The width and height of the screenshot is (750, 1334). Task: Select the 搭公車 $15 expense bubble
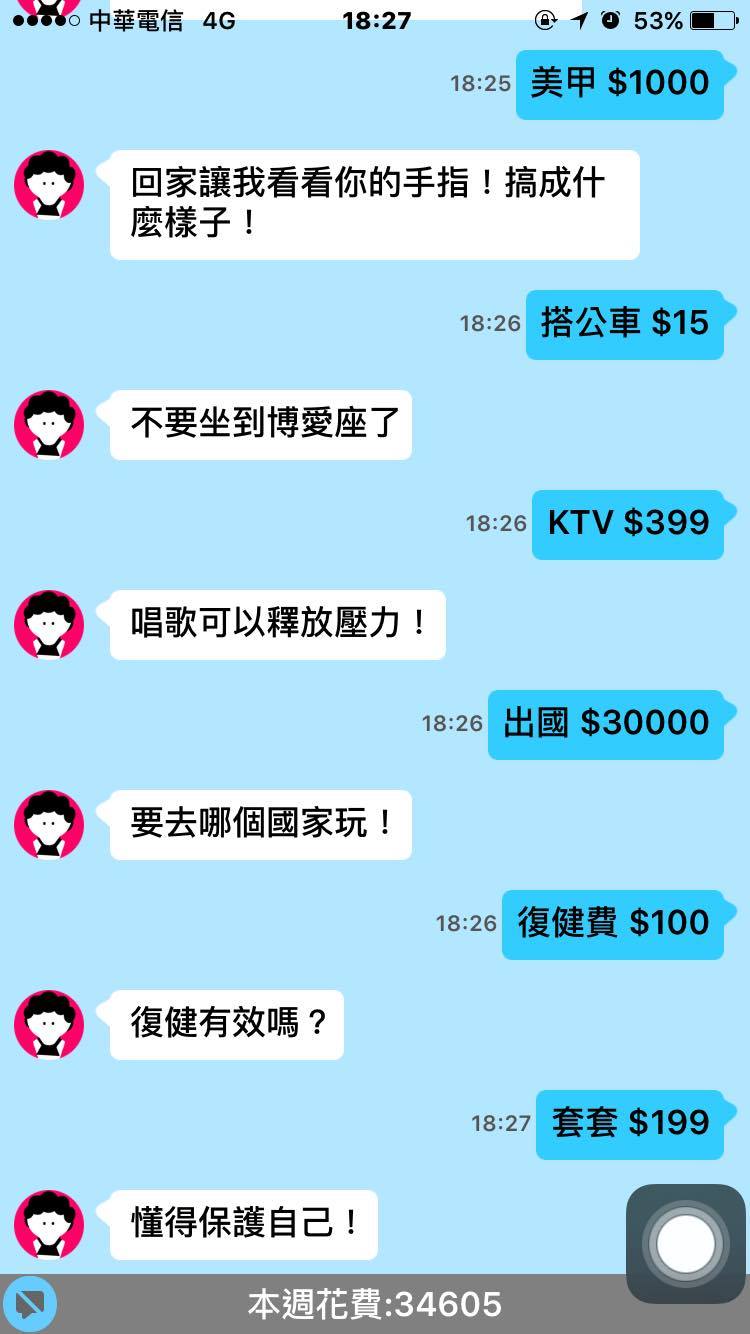625,323
